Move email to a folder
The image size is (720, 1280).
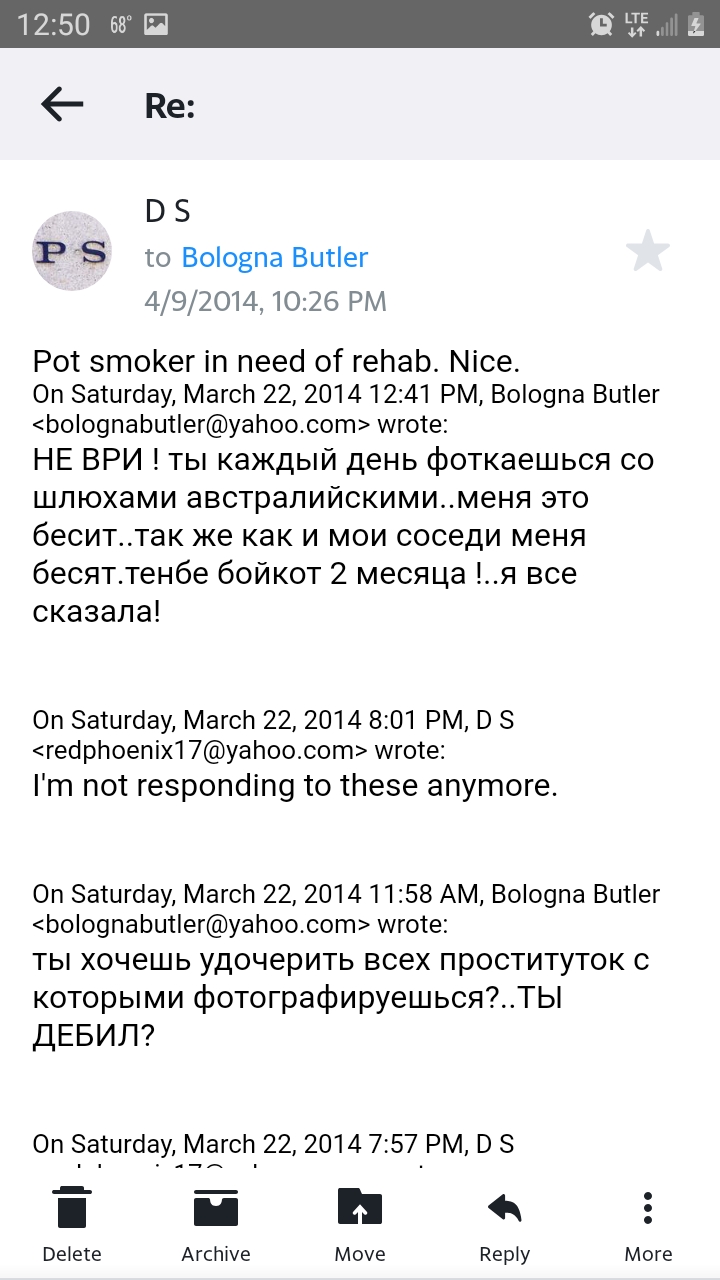tap(360, 1226)
